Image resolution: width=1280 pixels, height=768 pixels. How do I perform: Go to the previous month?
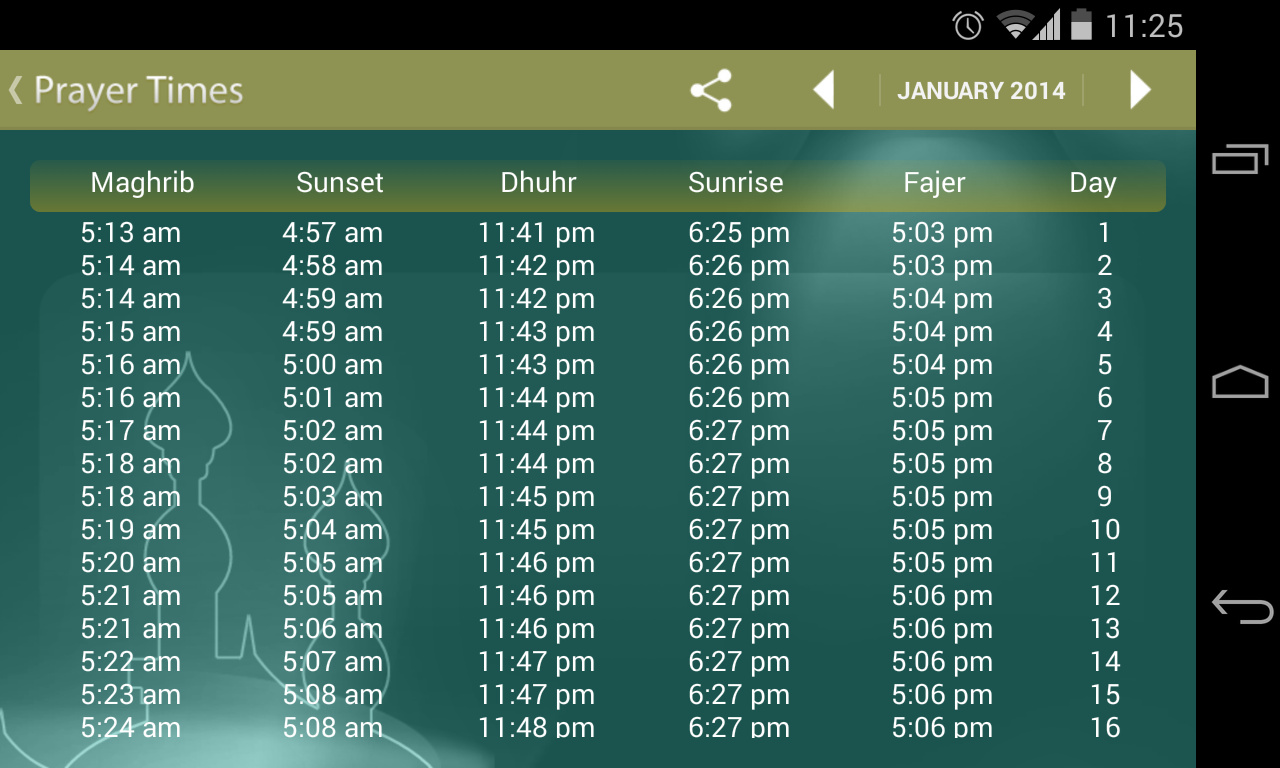coord(824,90)
